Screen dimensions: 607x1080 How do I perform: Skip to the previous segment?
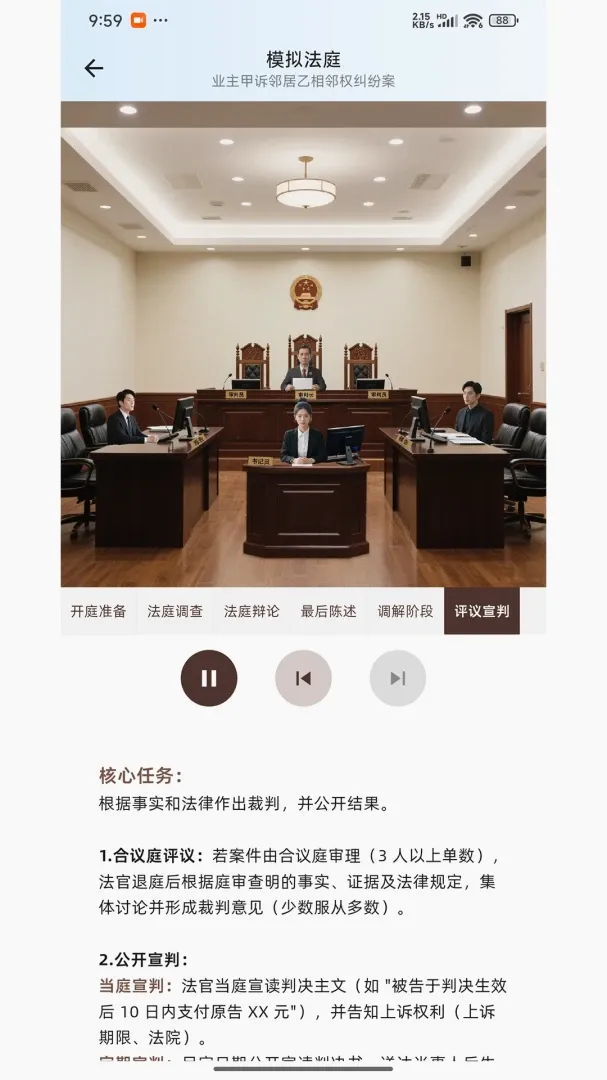pos(303,678)
